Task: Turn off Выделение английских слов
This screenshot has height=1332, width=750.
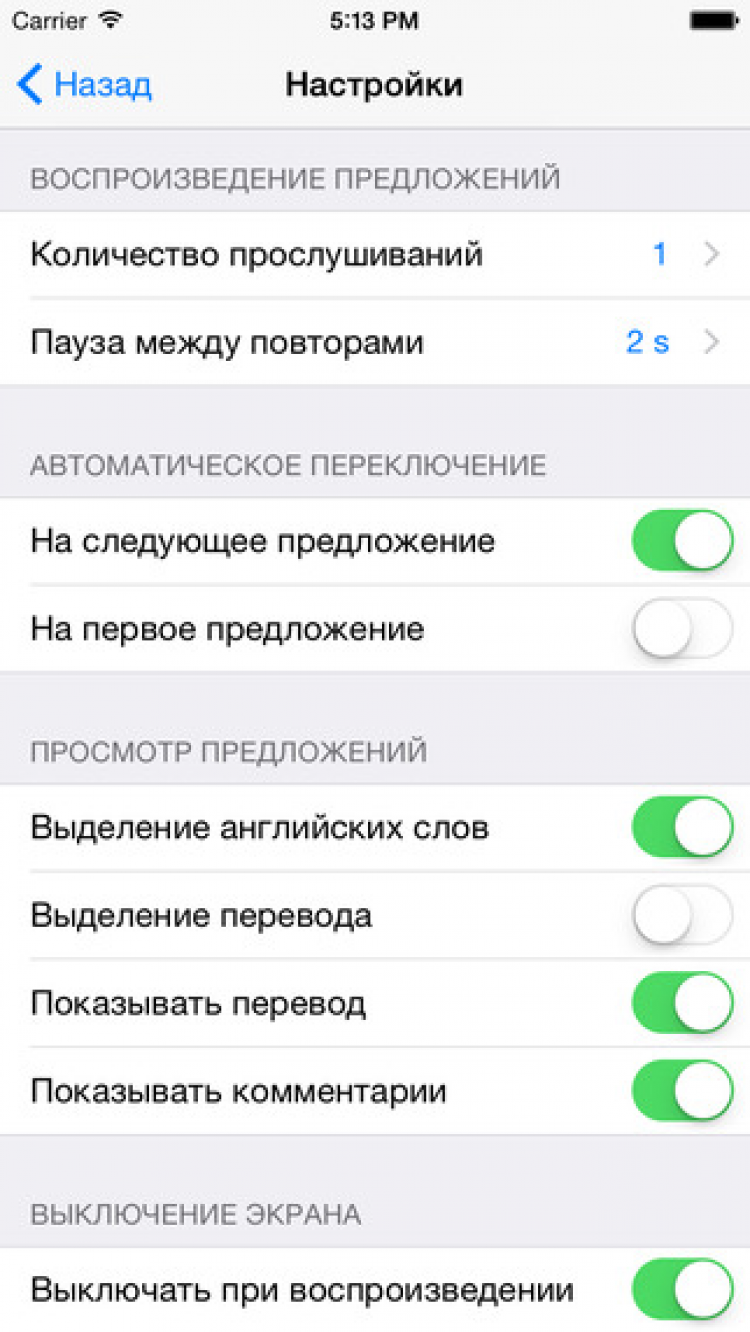Action: coord(683,827)
